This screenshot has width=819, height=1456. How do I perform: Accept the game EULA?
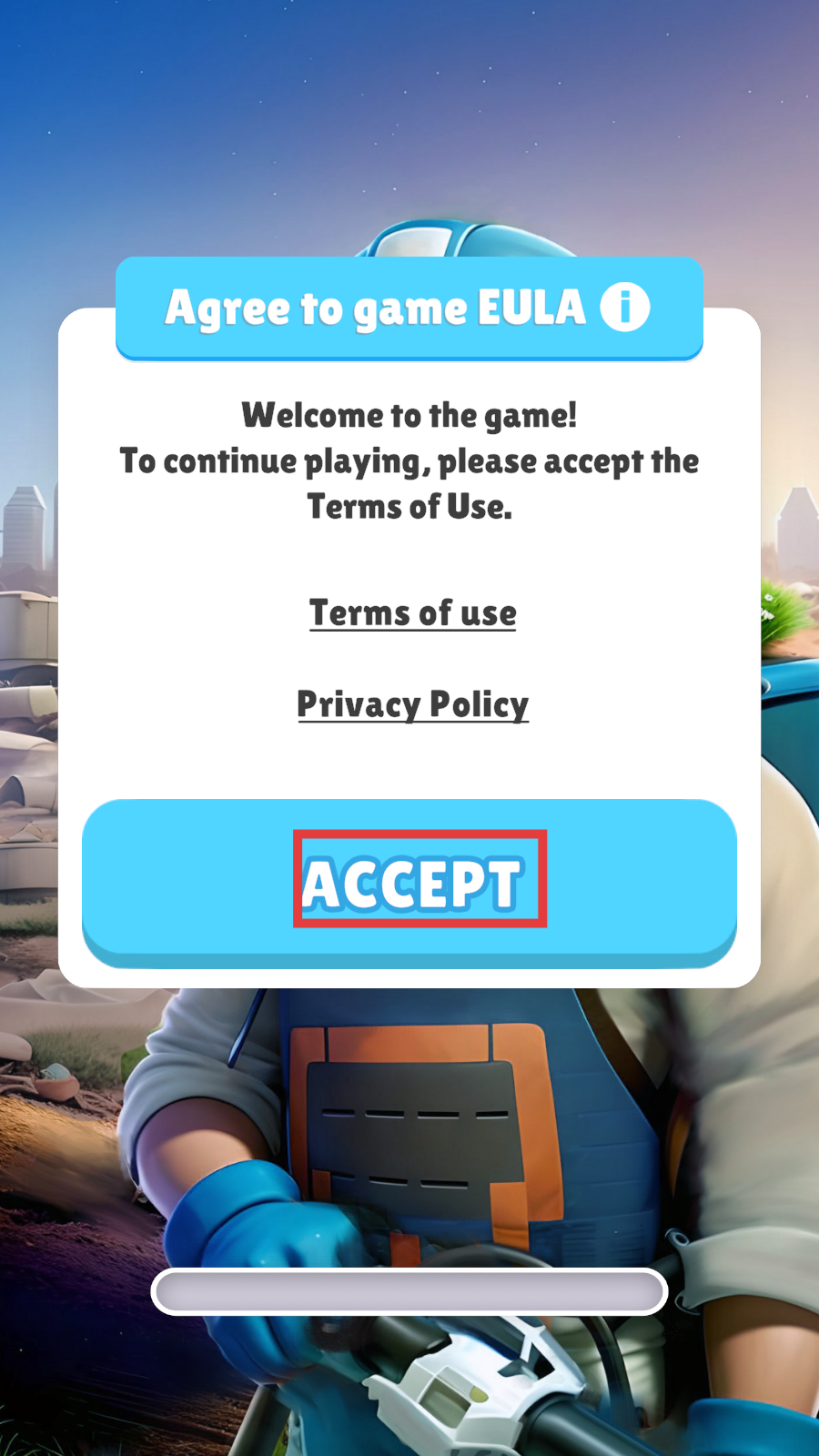(x=409, y=879)
